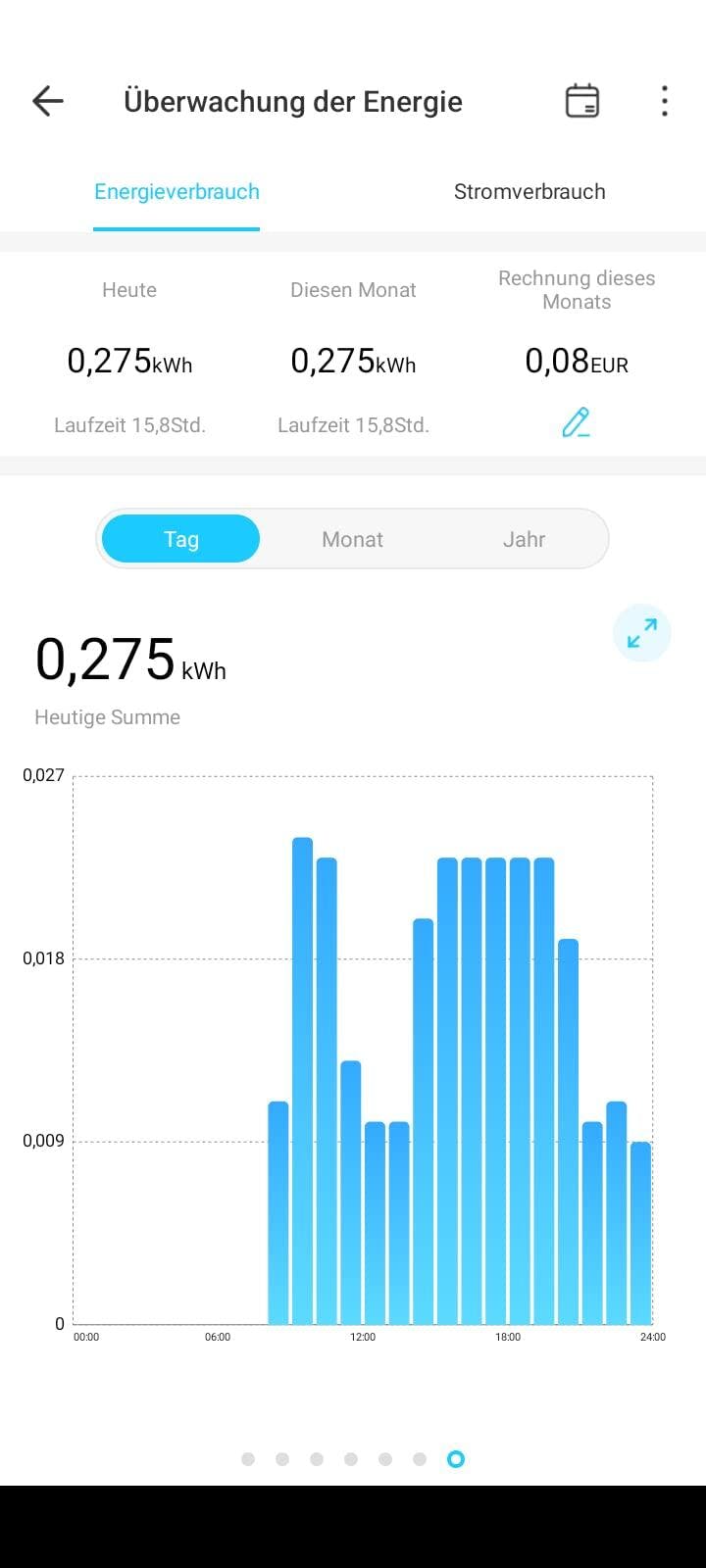Select the Tag segment
706x1568 pixels.
tap(181, 539)
